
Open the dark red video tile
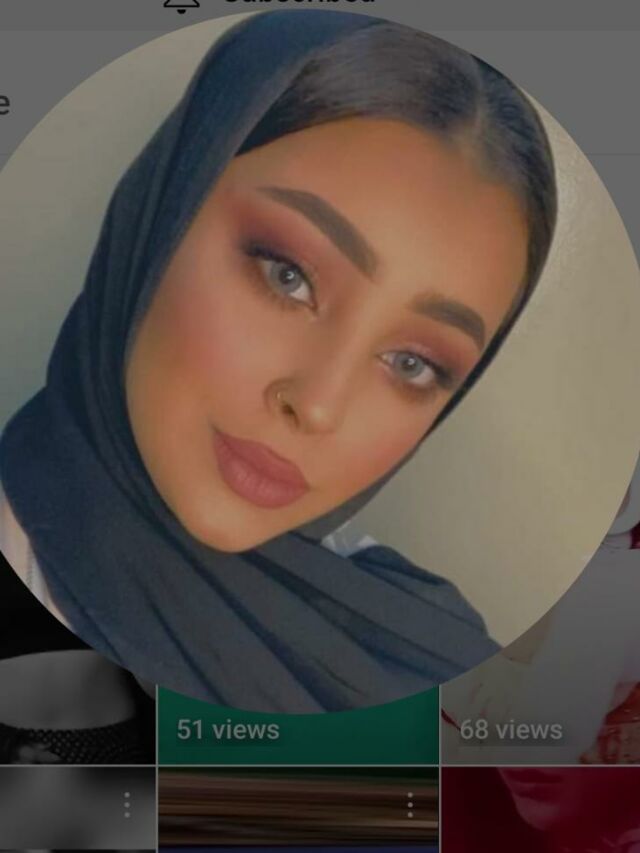pyautogui.click(x=540, y=810)
